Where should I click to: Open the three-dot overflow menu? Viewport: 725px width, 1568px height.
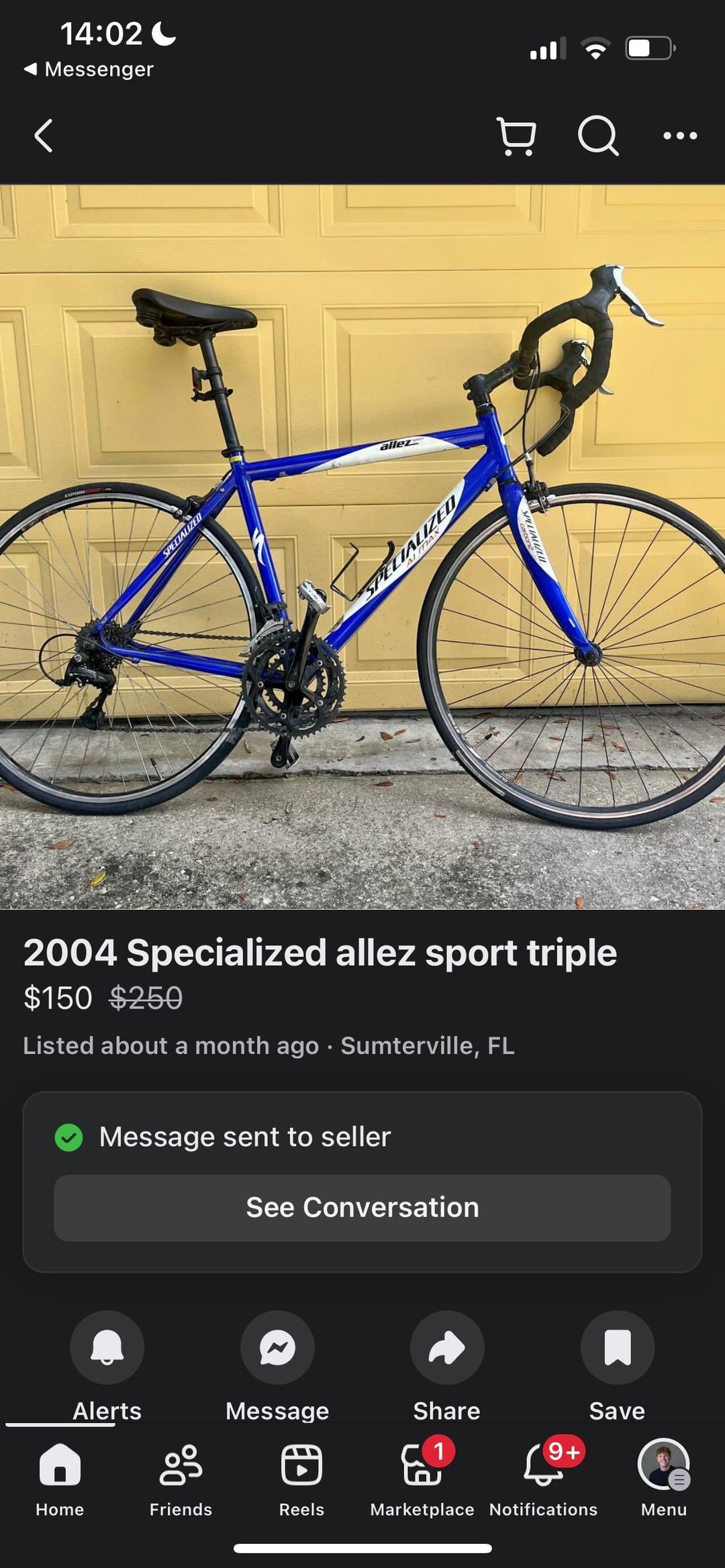[679, 136]
